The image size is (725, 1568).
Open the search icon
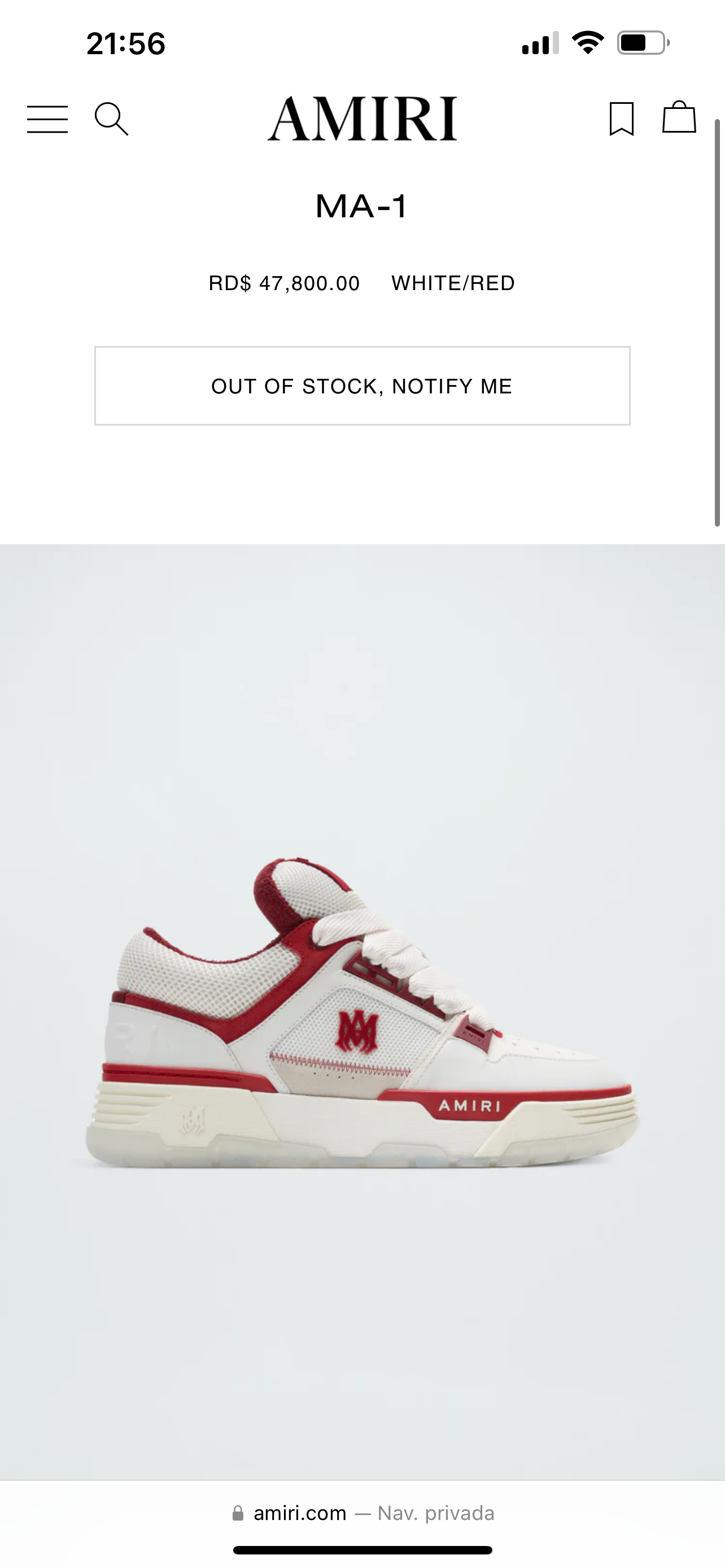pyautogui.click(x=111, y=119)
